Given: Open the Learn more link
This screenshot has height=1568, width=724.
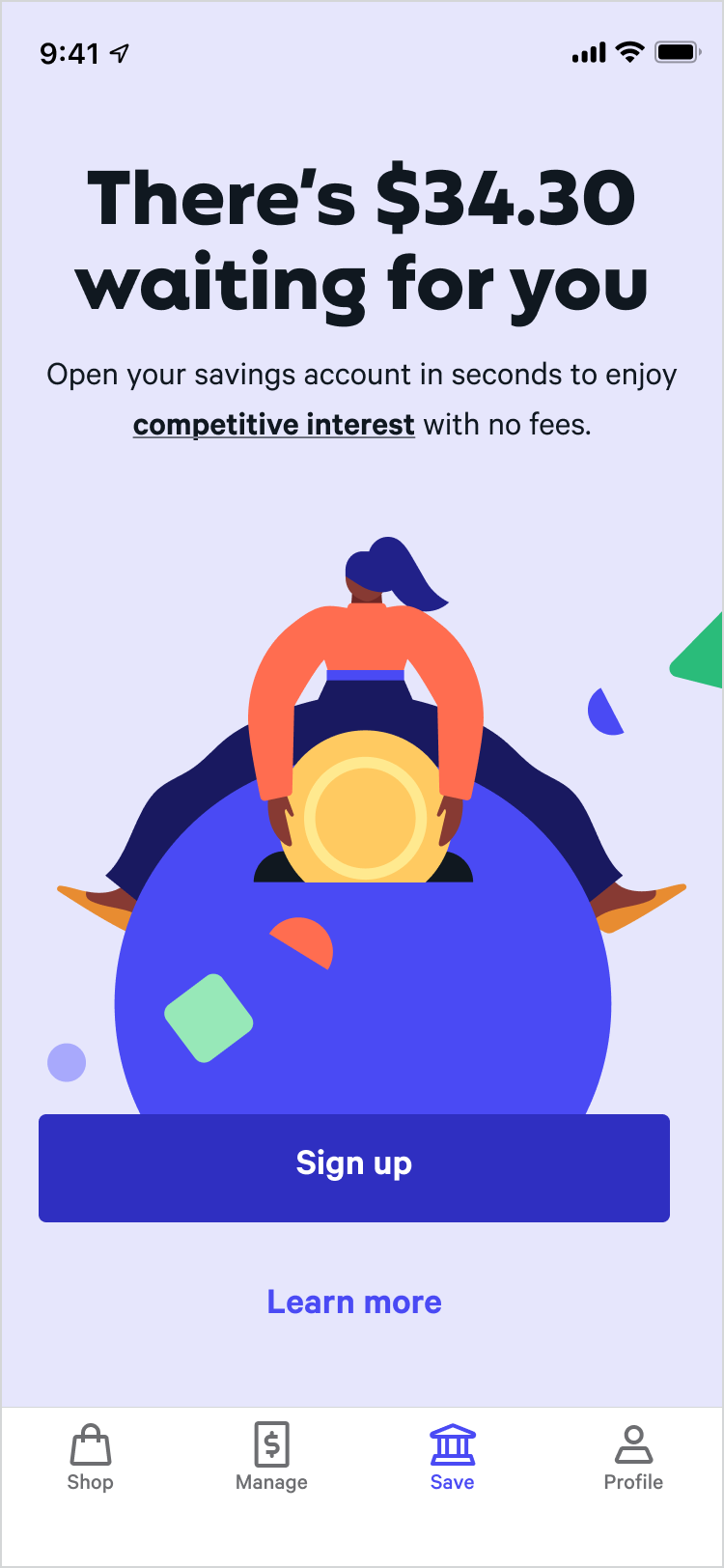Looking at the screenshot, I should coord(353,1302).
